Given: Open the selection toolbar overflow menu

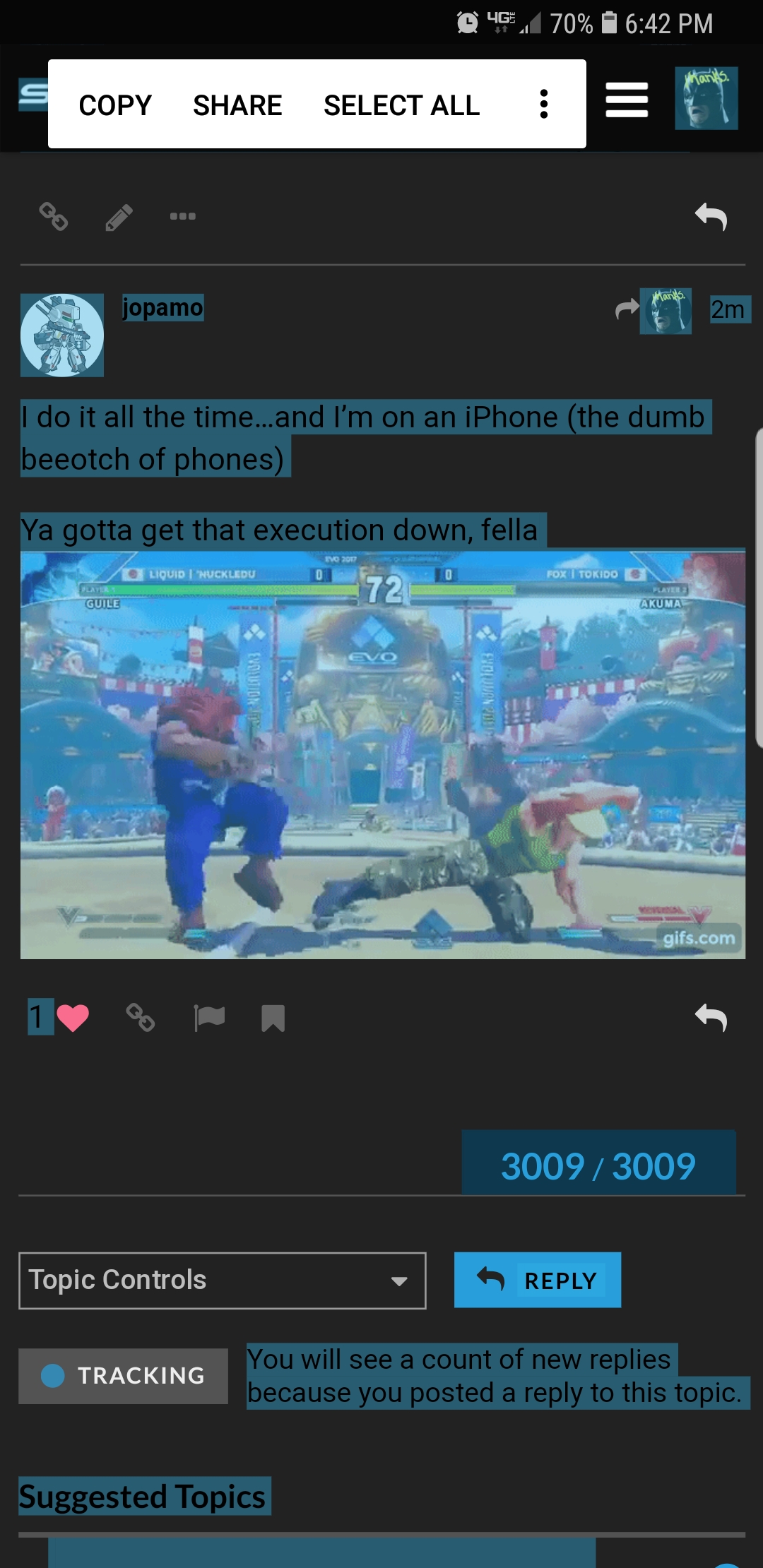Looking at the screenshot, I should [x=543, y=105].
